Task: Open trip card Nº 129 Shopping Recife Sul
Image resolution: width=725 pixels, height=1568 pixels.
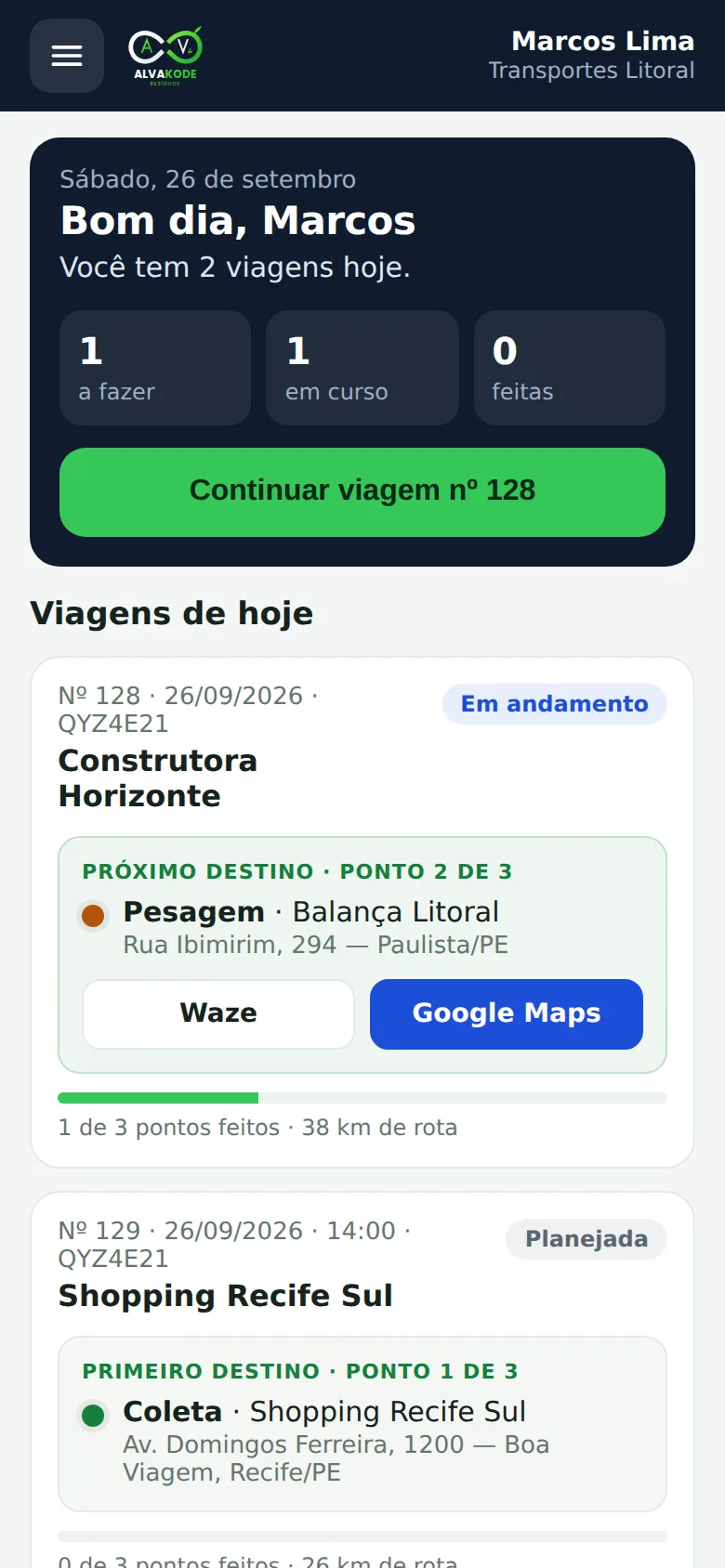Action: (362, 1379)
